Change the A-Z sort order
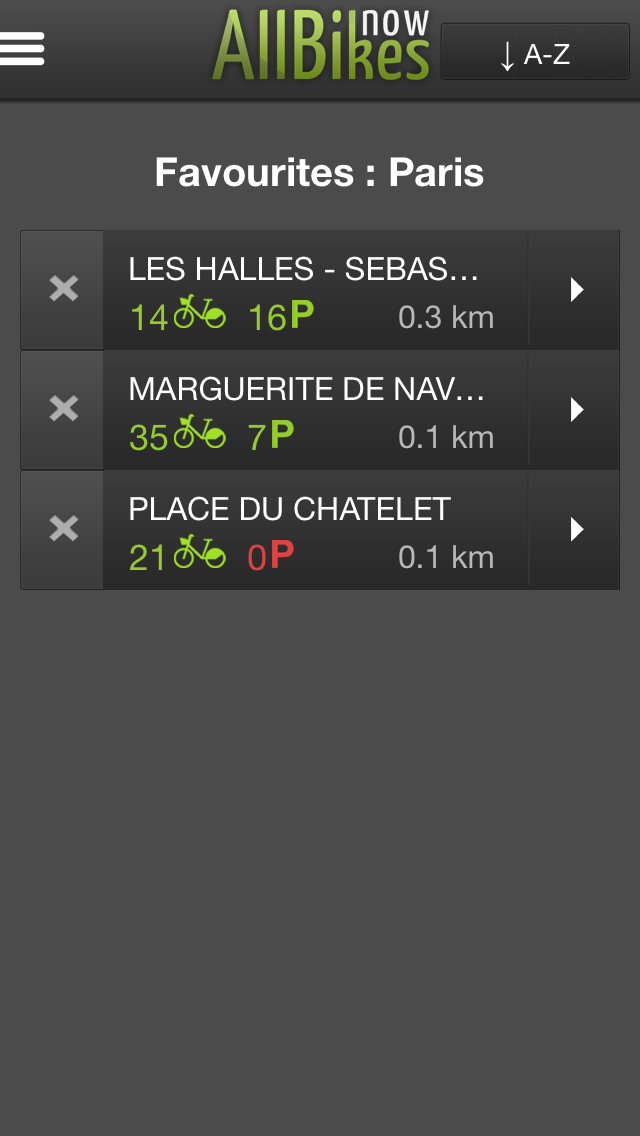 (535, 53)
